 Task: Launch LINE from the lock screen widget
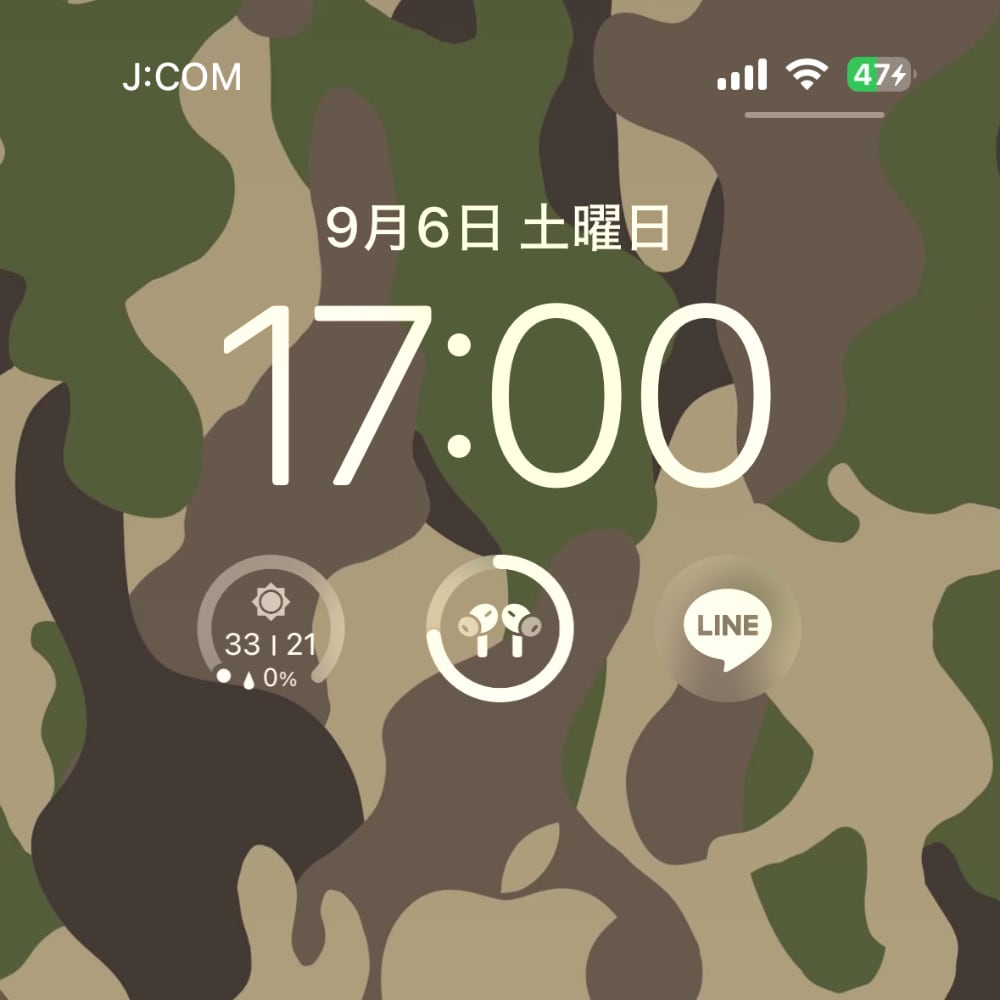tap(727, 627)
